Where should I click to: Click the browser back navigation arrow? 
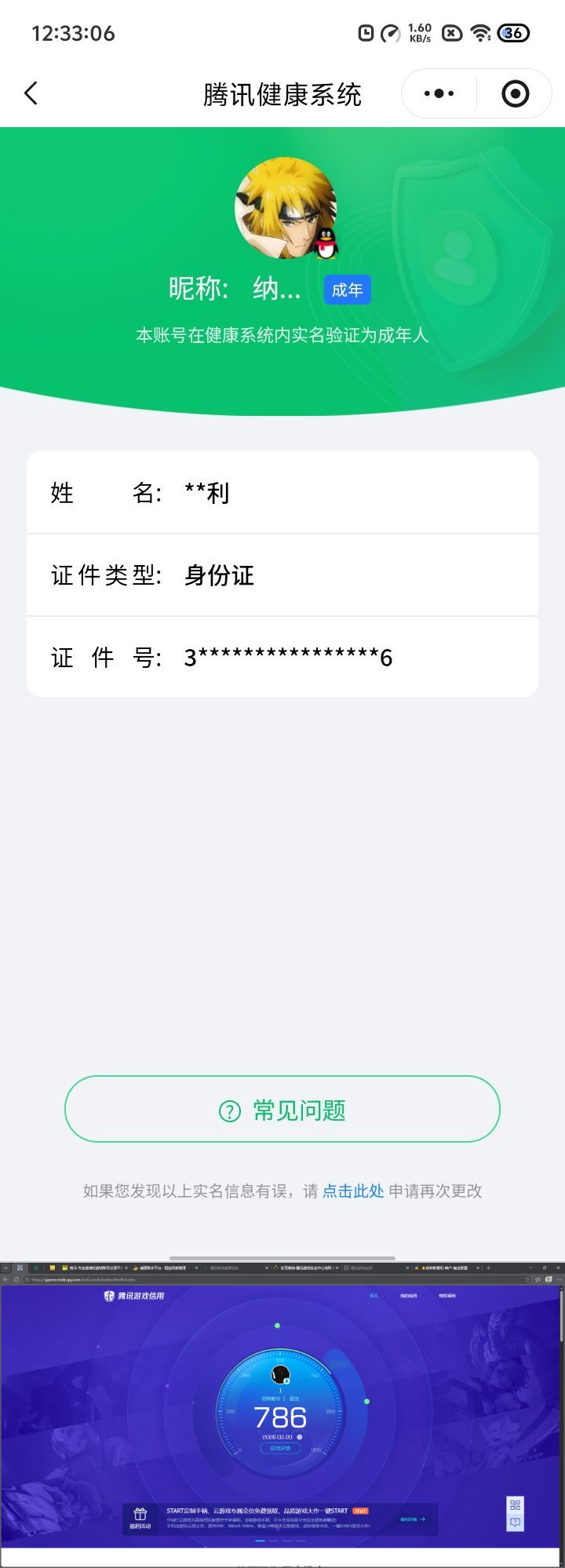(x=6, y=1279)
